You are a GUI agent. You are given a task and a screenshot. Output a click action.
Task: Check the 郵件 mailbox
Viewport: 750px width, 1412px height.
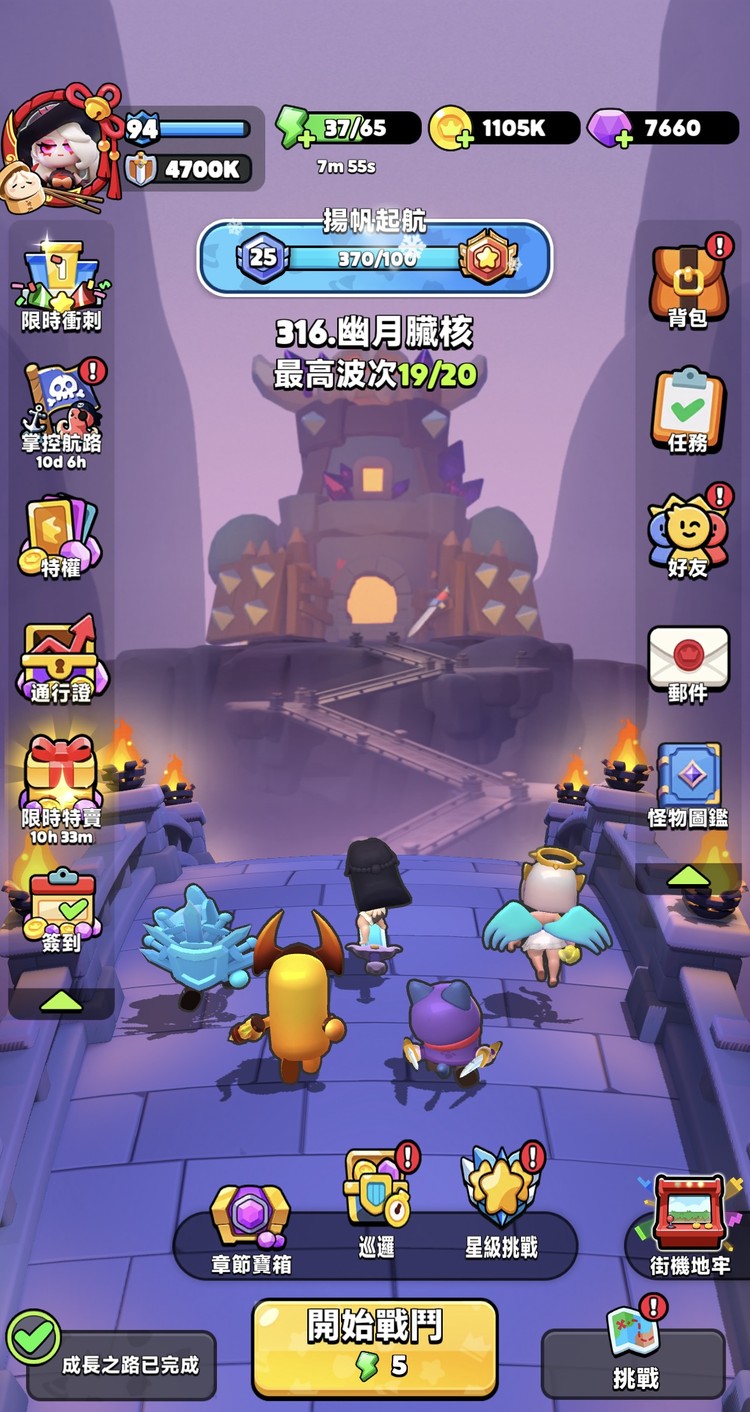coord(688,663)
